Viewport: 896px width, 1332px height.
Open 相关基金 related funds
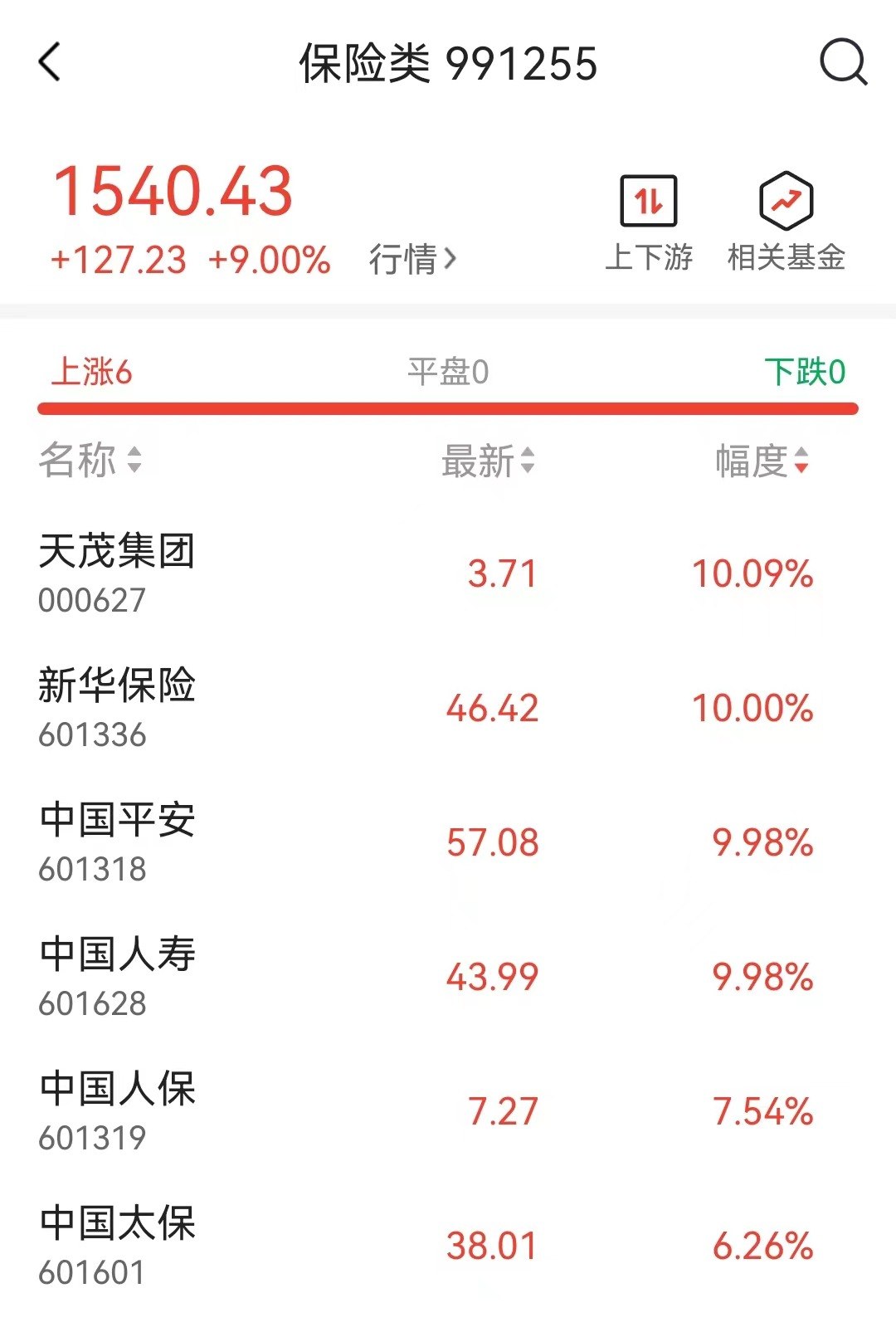(x=786, y=222)
